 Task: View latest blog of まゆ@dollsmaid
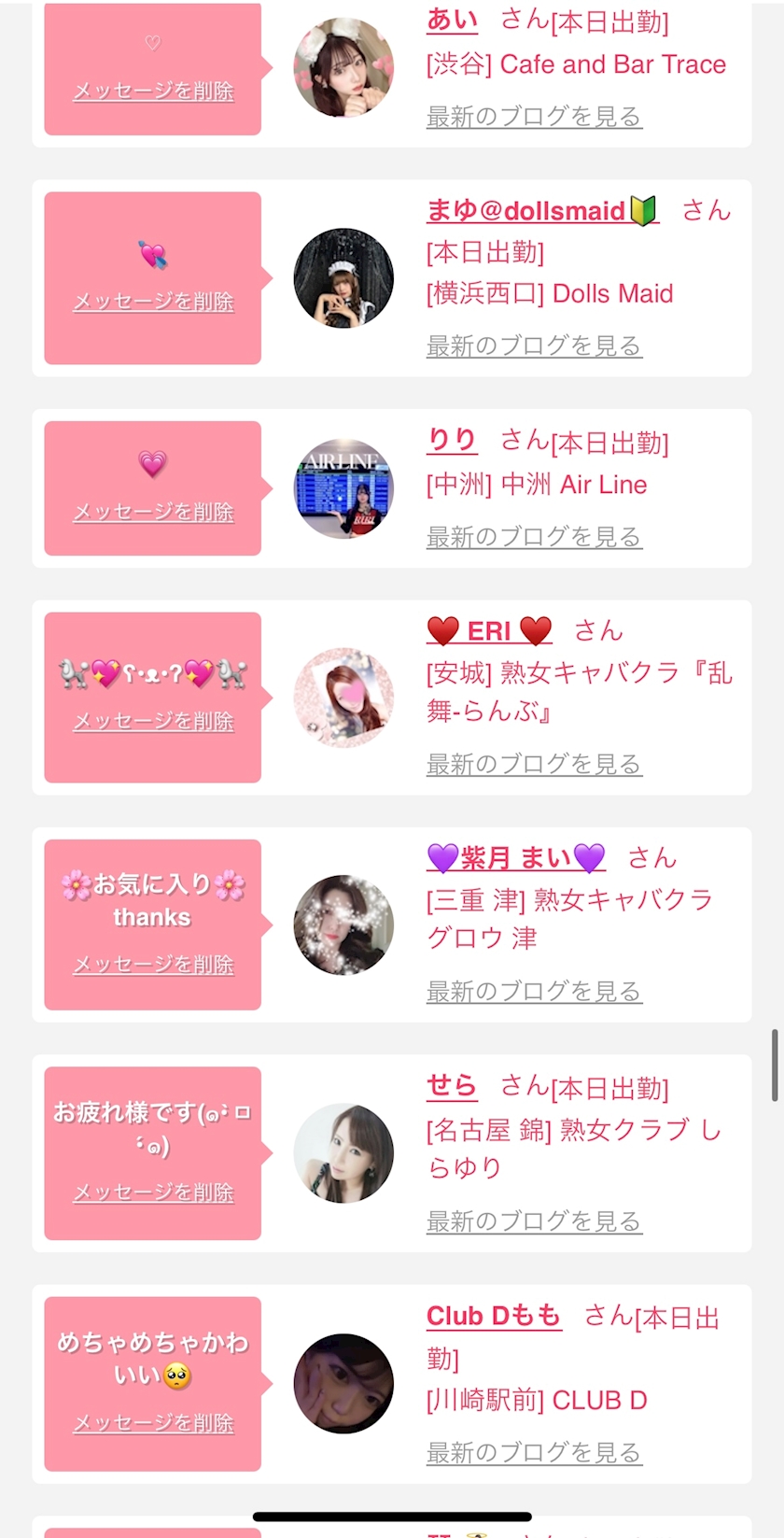(x=534, y=346)
